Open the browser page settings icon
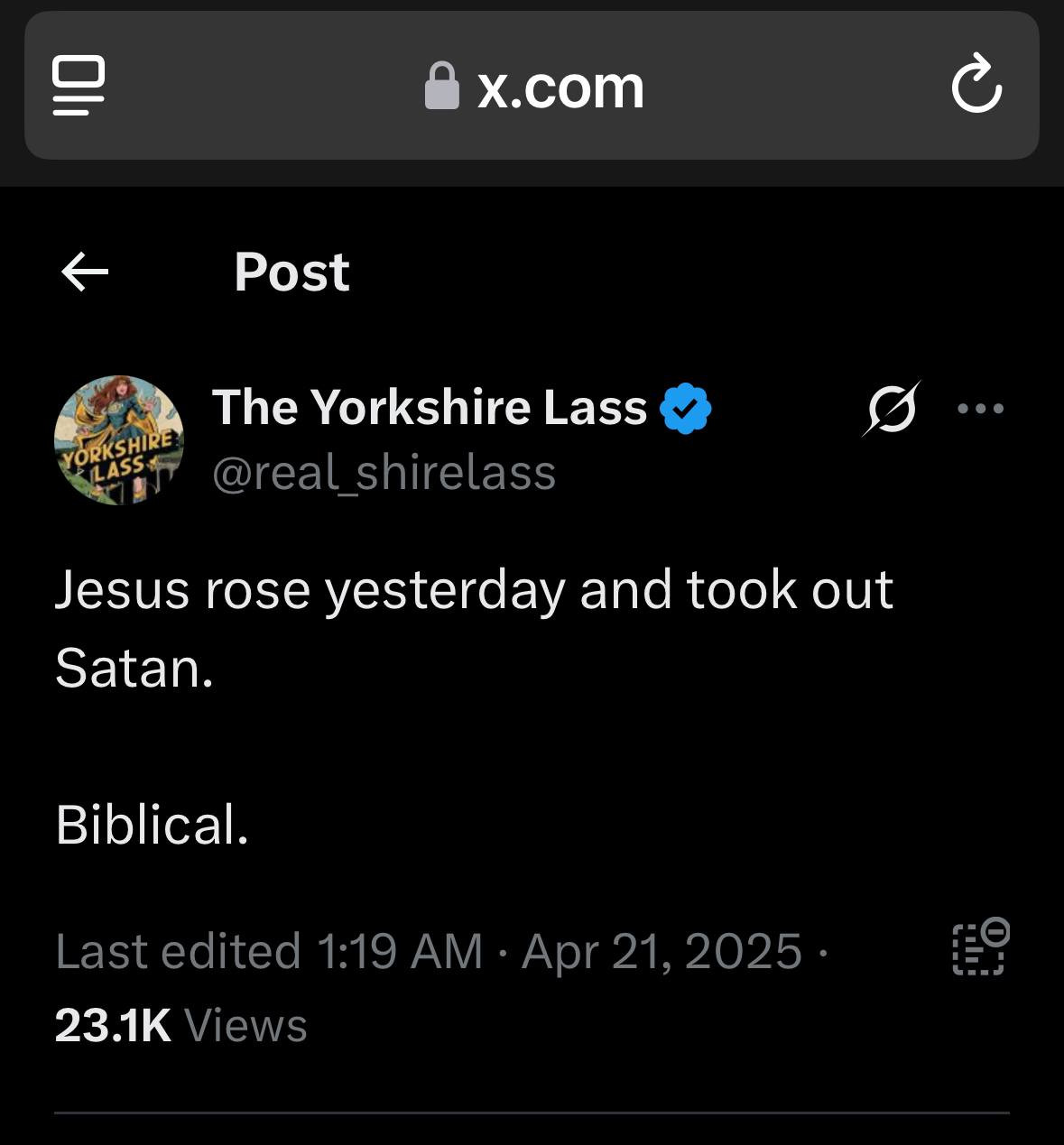The width and height of the screenshot is (1064, 1145). 79,86
